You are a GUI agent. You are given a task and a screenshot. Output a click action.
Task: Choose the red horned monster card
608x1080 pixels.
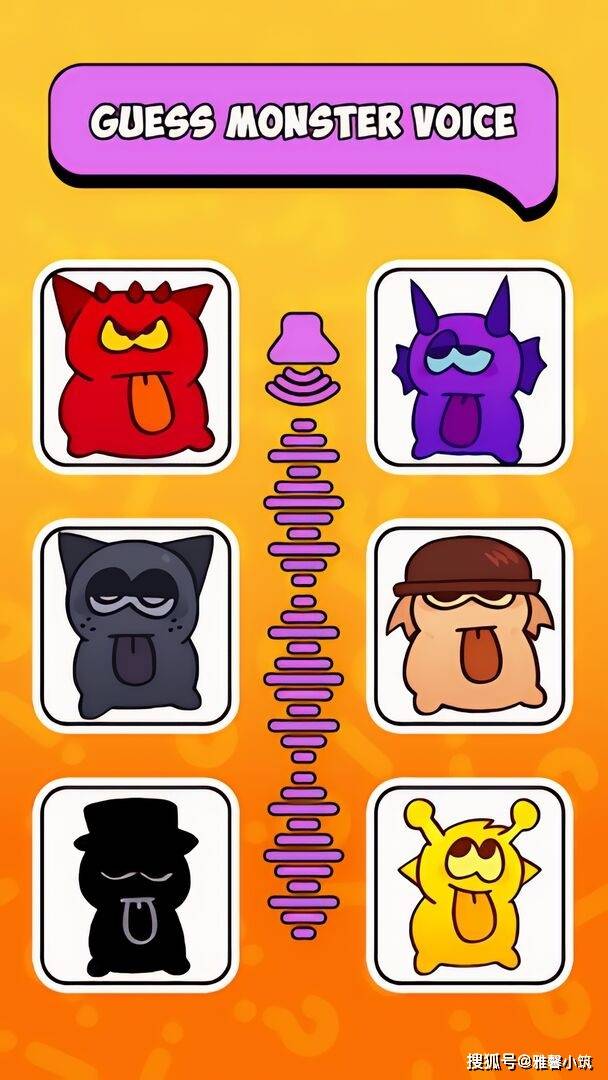(x=135, y=367)
